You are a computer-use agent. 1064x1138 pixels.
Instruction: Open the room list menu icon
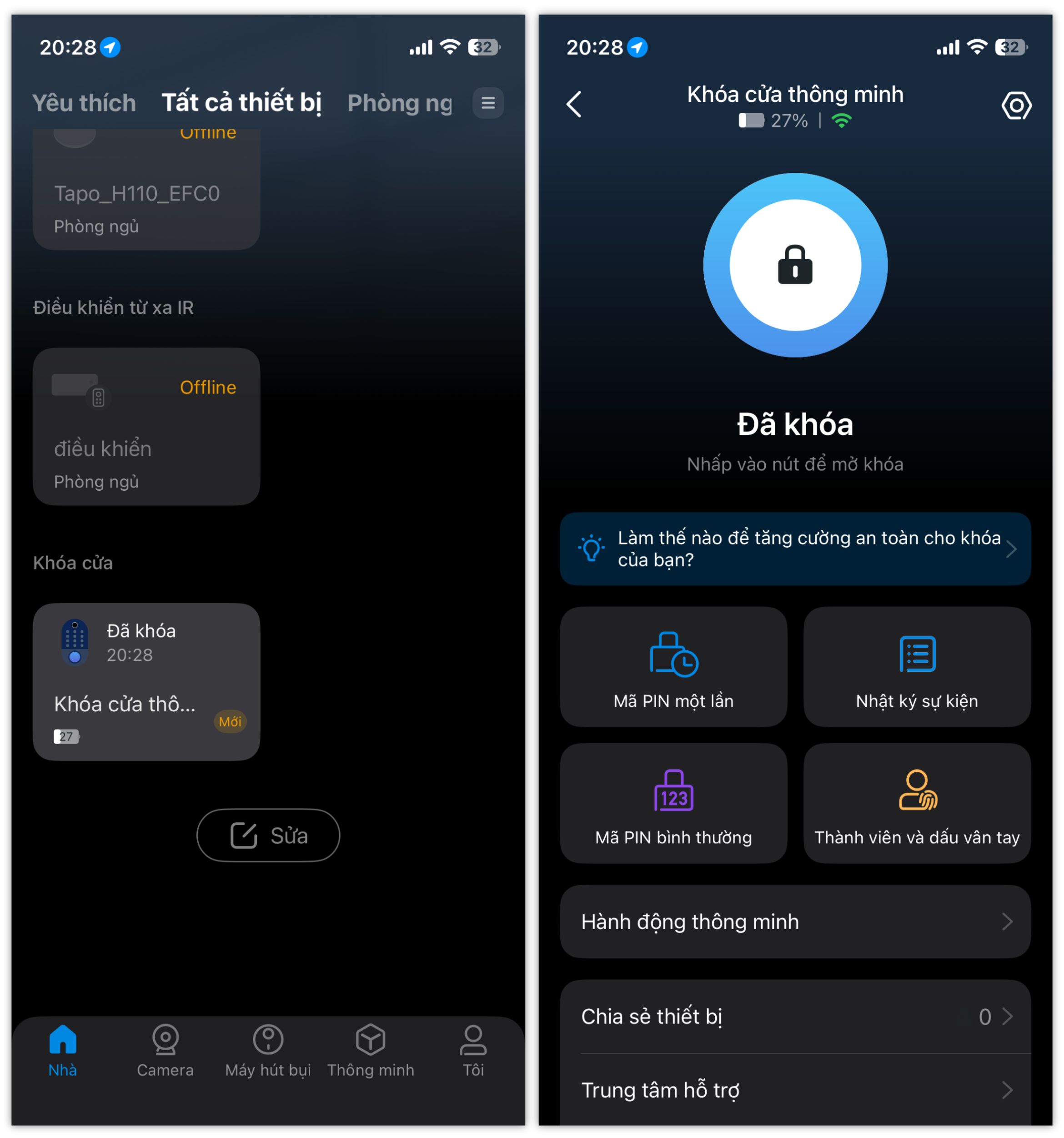click(x=487, y=103)
